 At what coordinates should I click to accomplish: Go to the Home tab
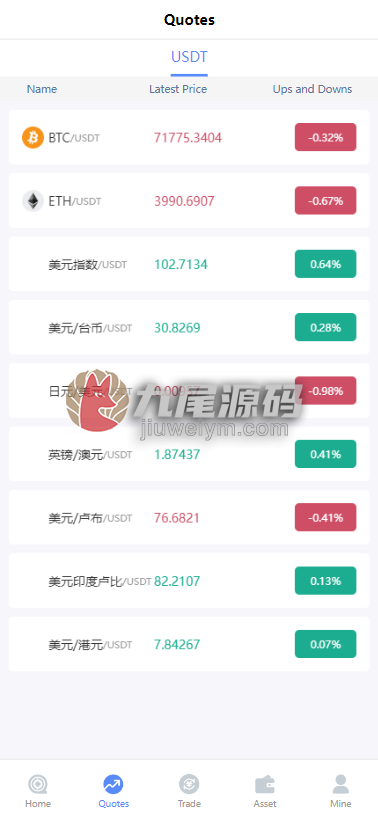pos(38,791)
